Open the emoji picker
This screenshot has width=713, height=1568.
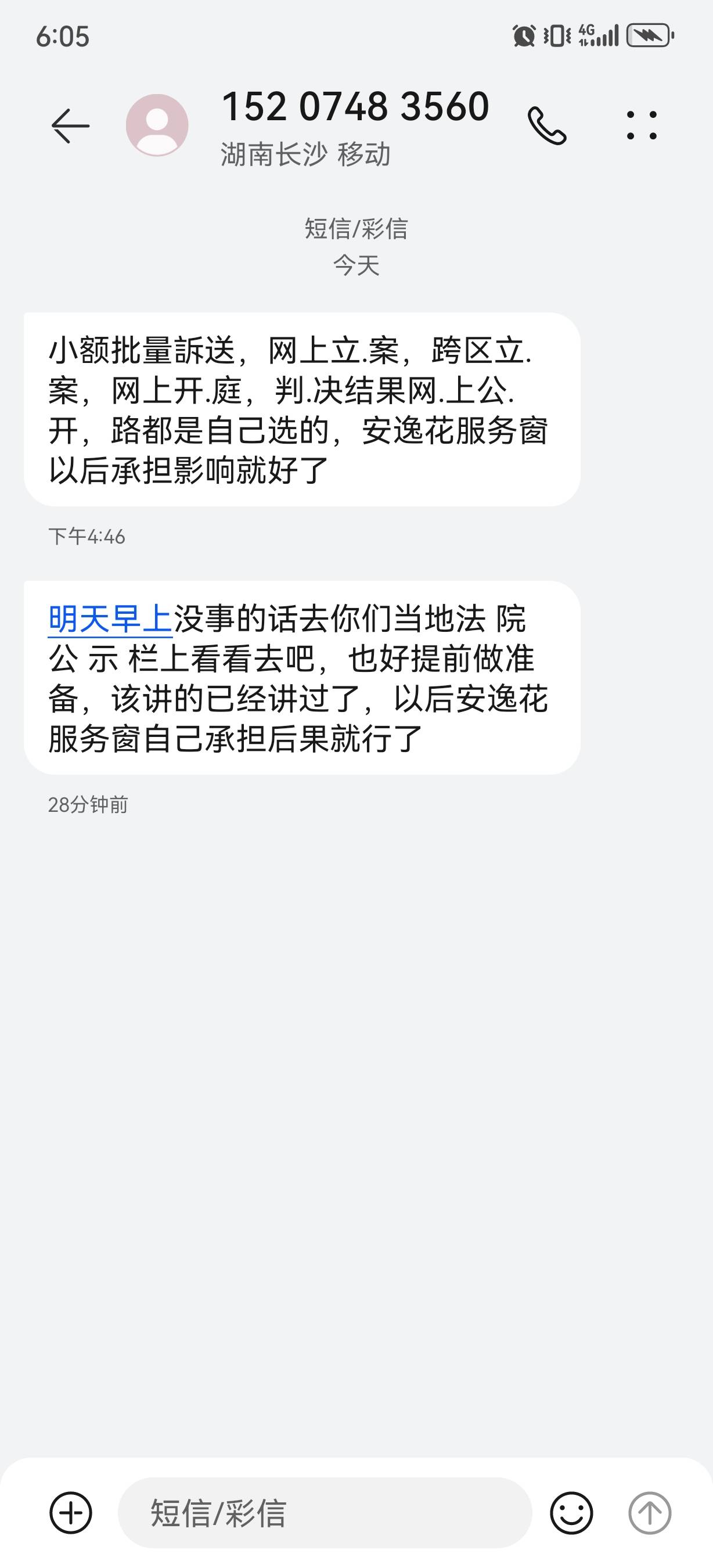point(571,1513)
